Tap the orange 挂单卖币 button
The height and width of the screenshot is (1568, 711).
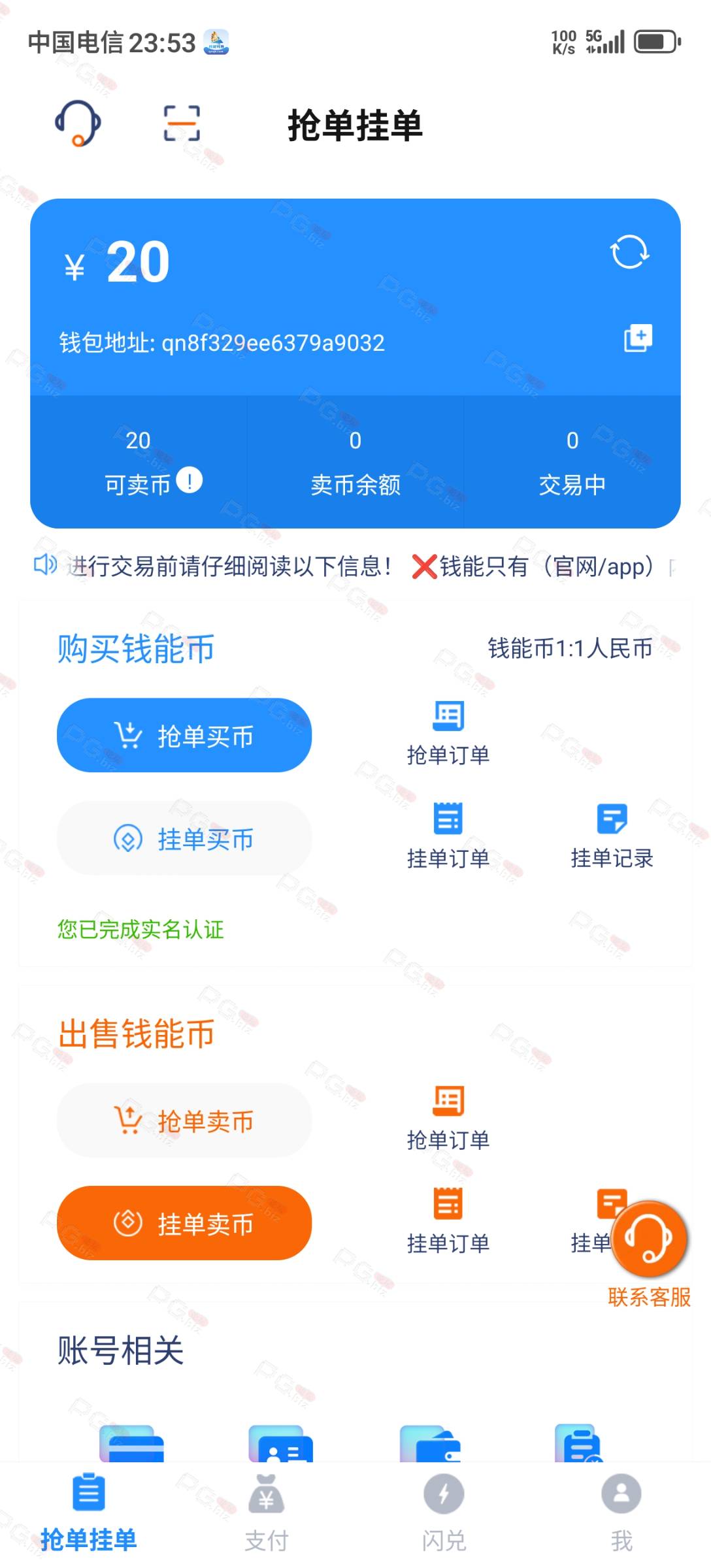pyautogui.click(x=184, y=1223)
